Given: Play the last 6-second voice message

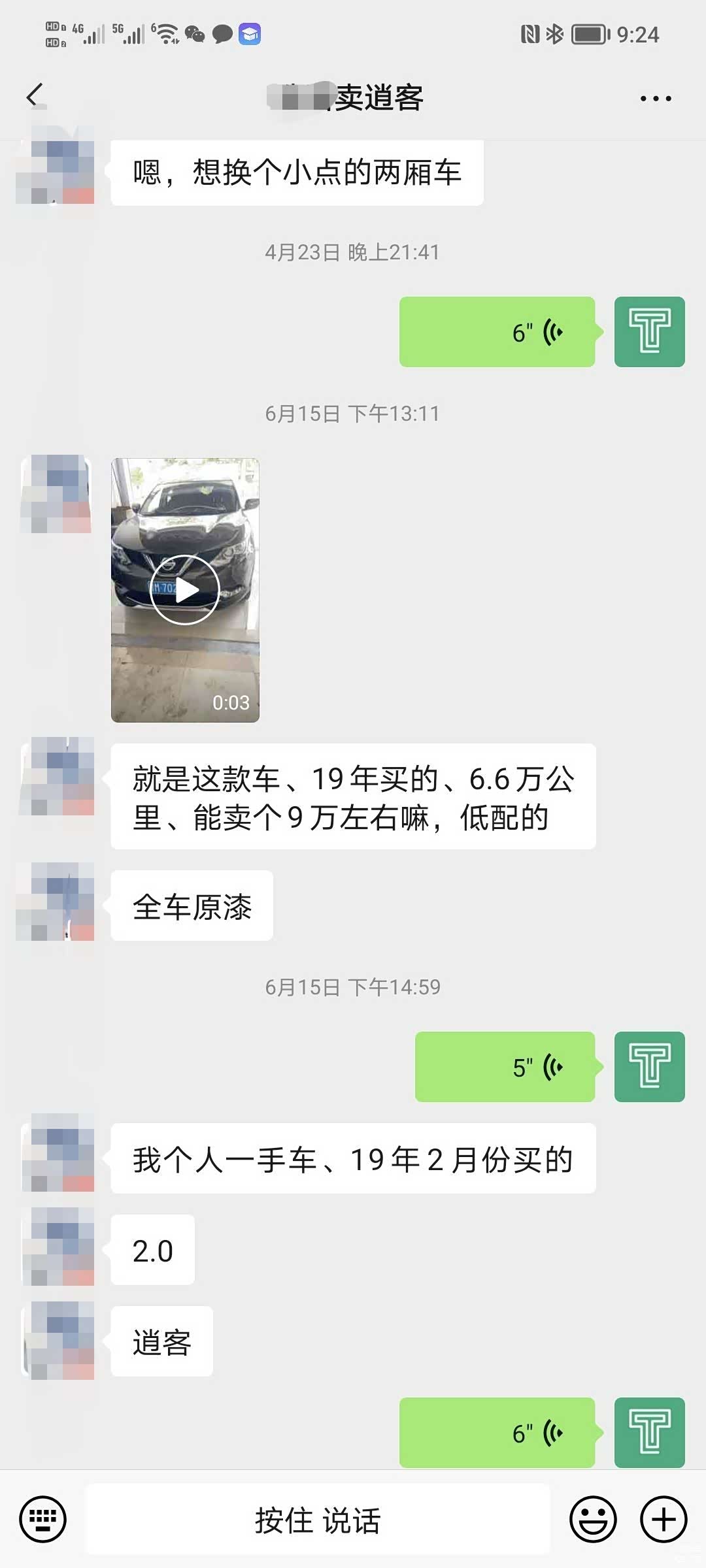Looking at the screenshot, I should pyautogui.click(x=497, y=1433).
